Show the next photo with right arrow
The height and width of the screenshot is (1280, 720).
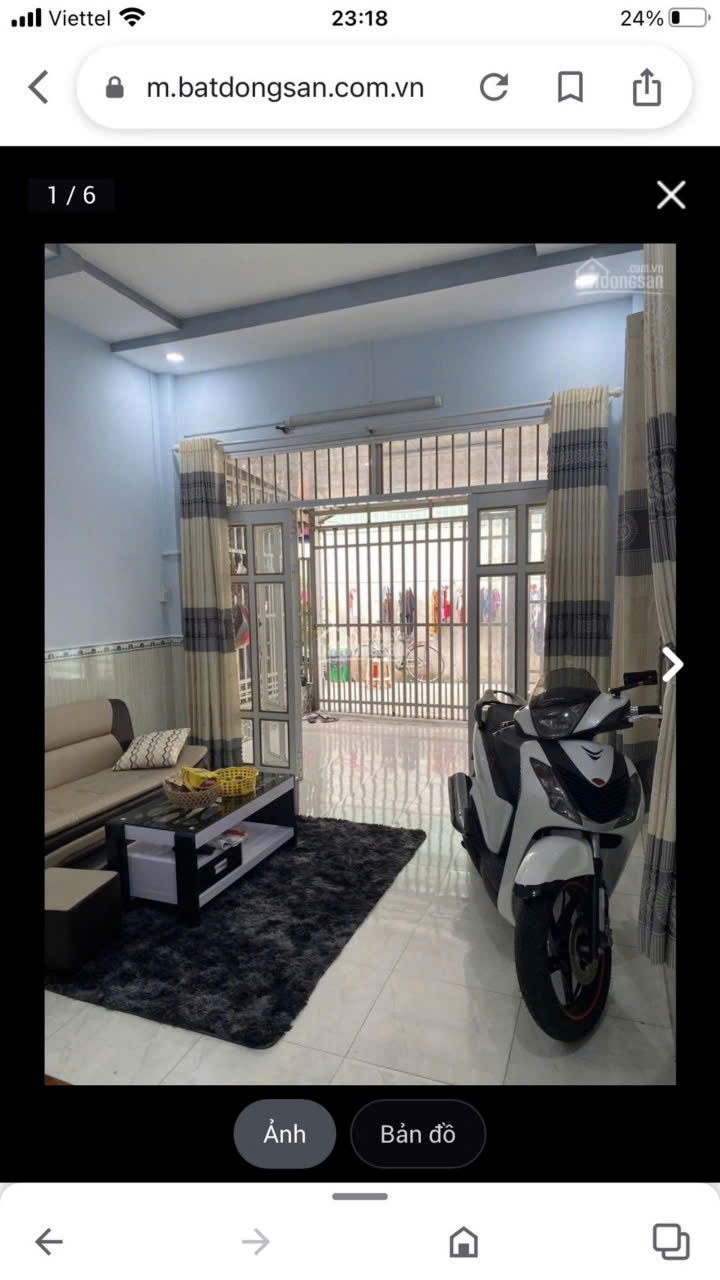673,664
